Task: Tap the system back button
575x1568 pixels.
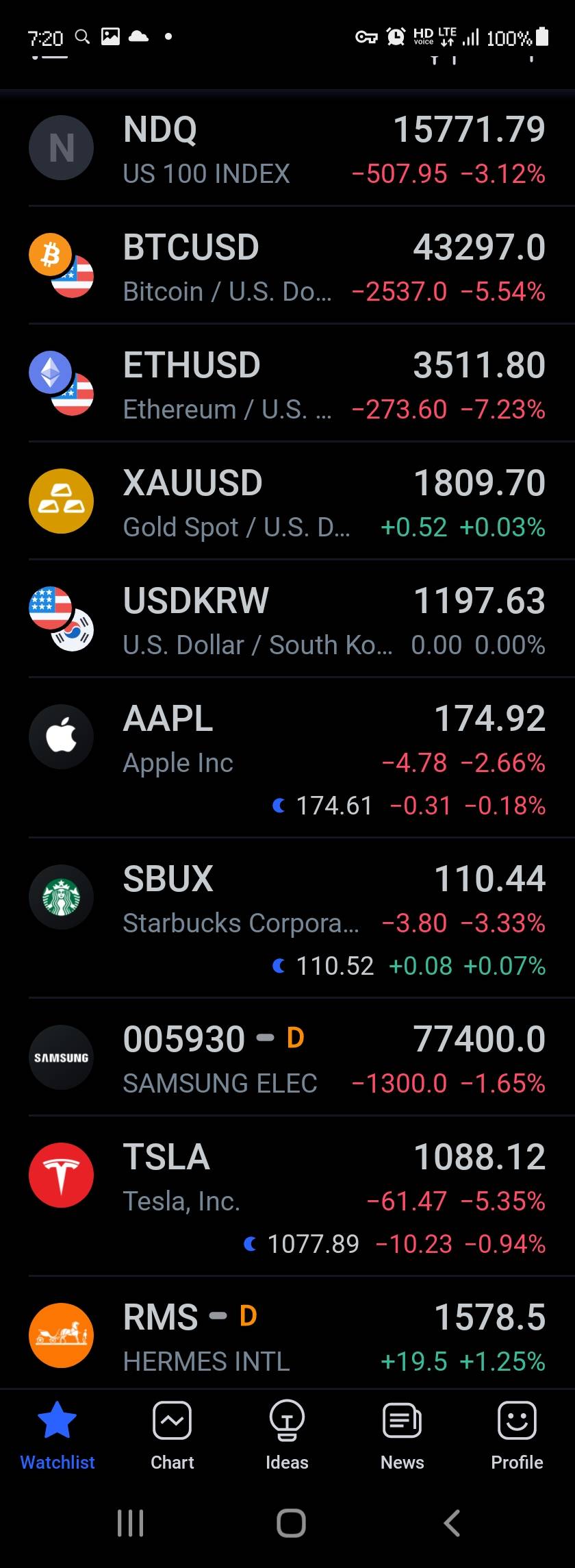Action: (x=451, y=1523)
